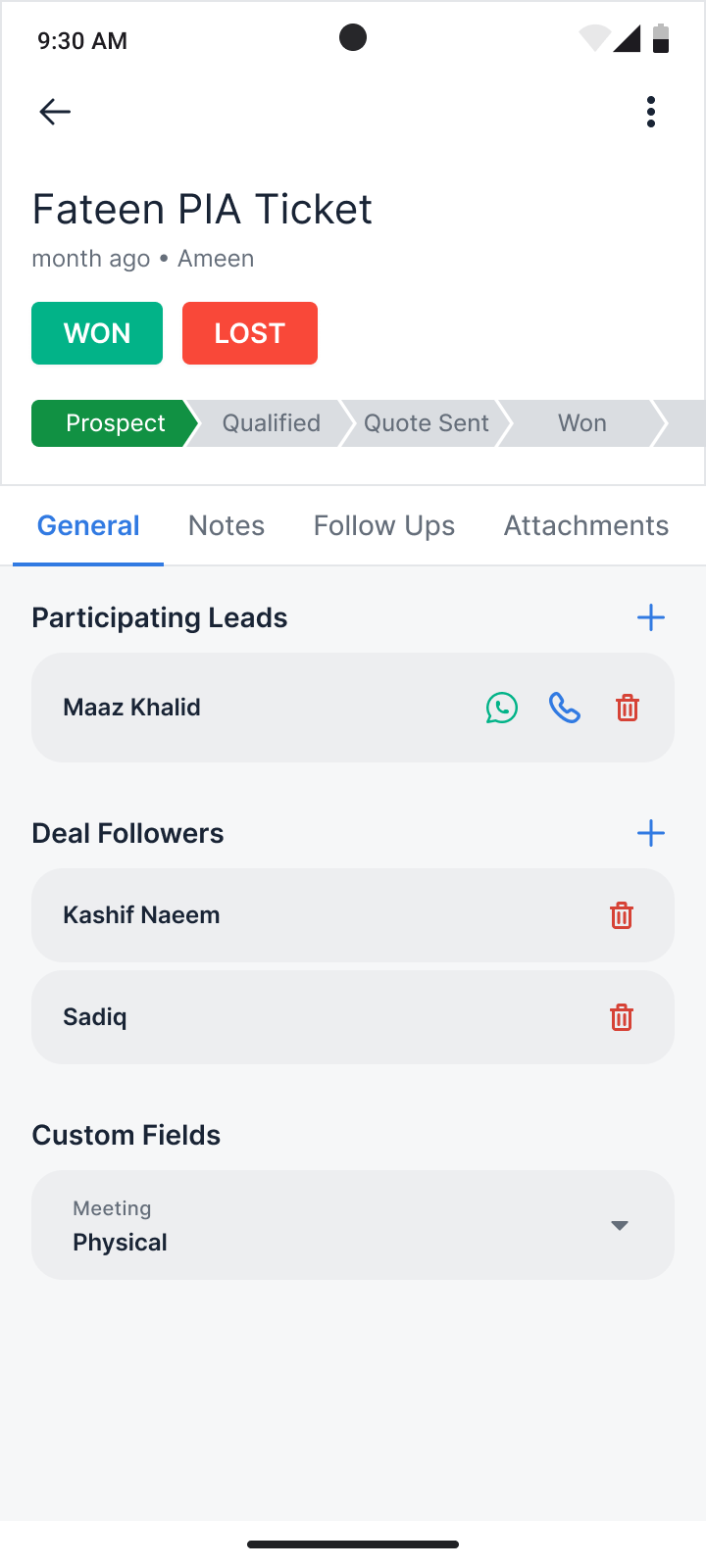Expand the Meeting dropdown

353,1225
